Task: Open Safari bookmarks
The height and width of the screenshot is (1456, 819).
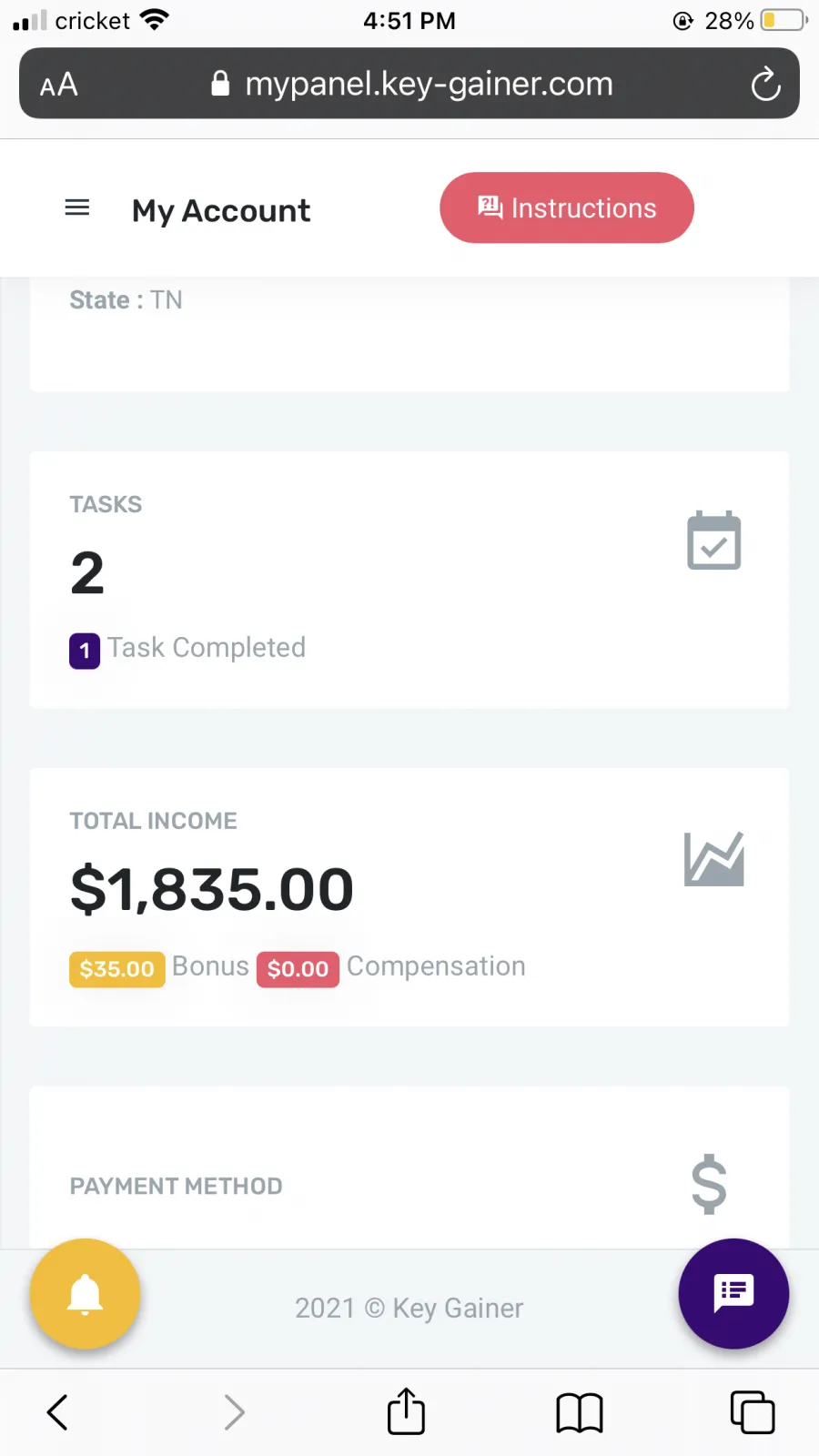Action: click(x=580, y=1413)
